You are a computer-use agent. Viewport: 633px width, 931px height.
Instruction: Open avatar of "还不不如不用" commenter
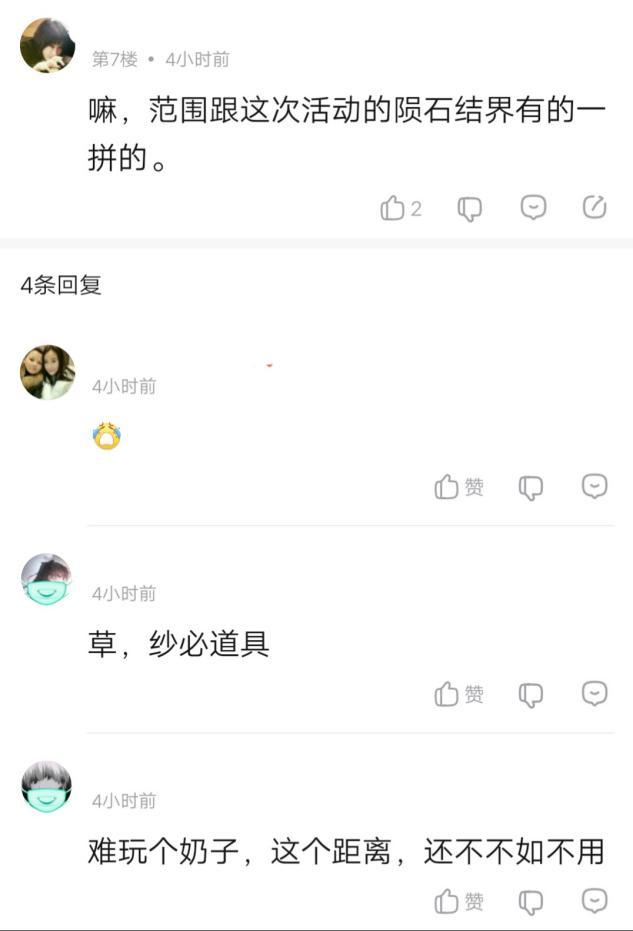tap(47, 787)
